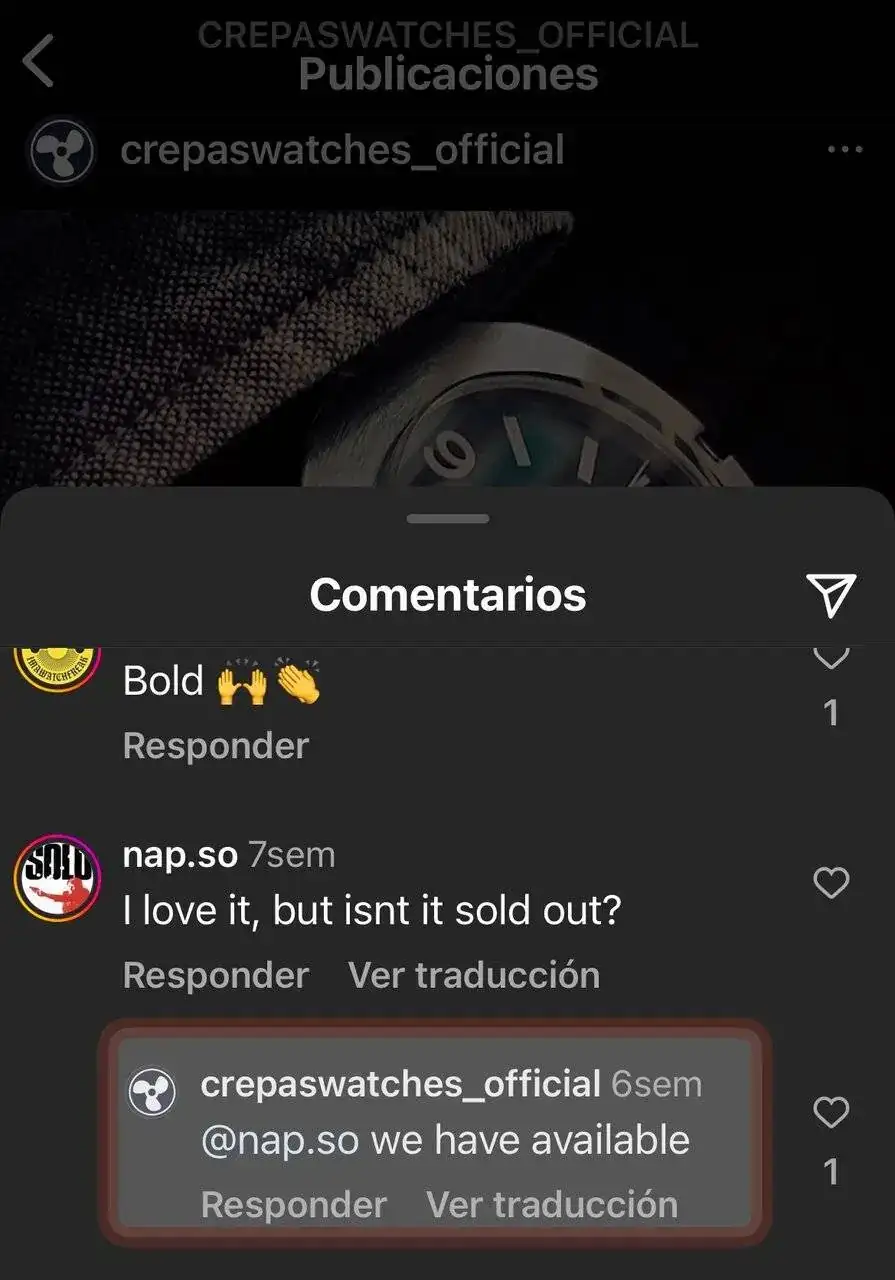
Task: Tap the @nap.so mention
Action: [x=279, y=1140]
